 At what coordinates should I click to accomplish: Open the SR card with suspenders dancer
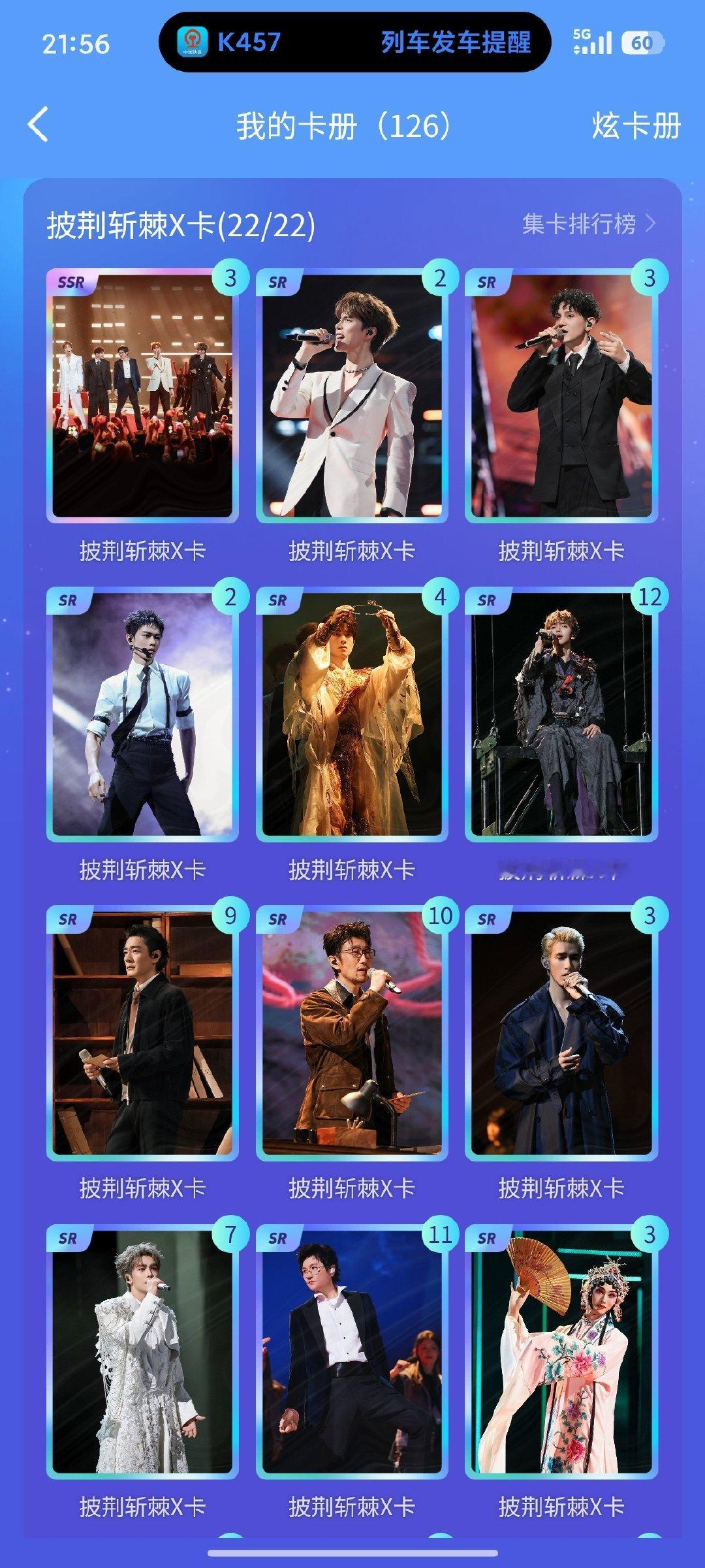142,714
